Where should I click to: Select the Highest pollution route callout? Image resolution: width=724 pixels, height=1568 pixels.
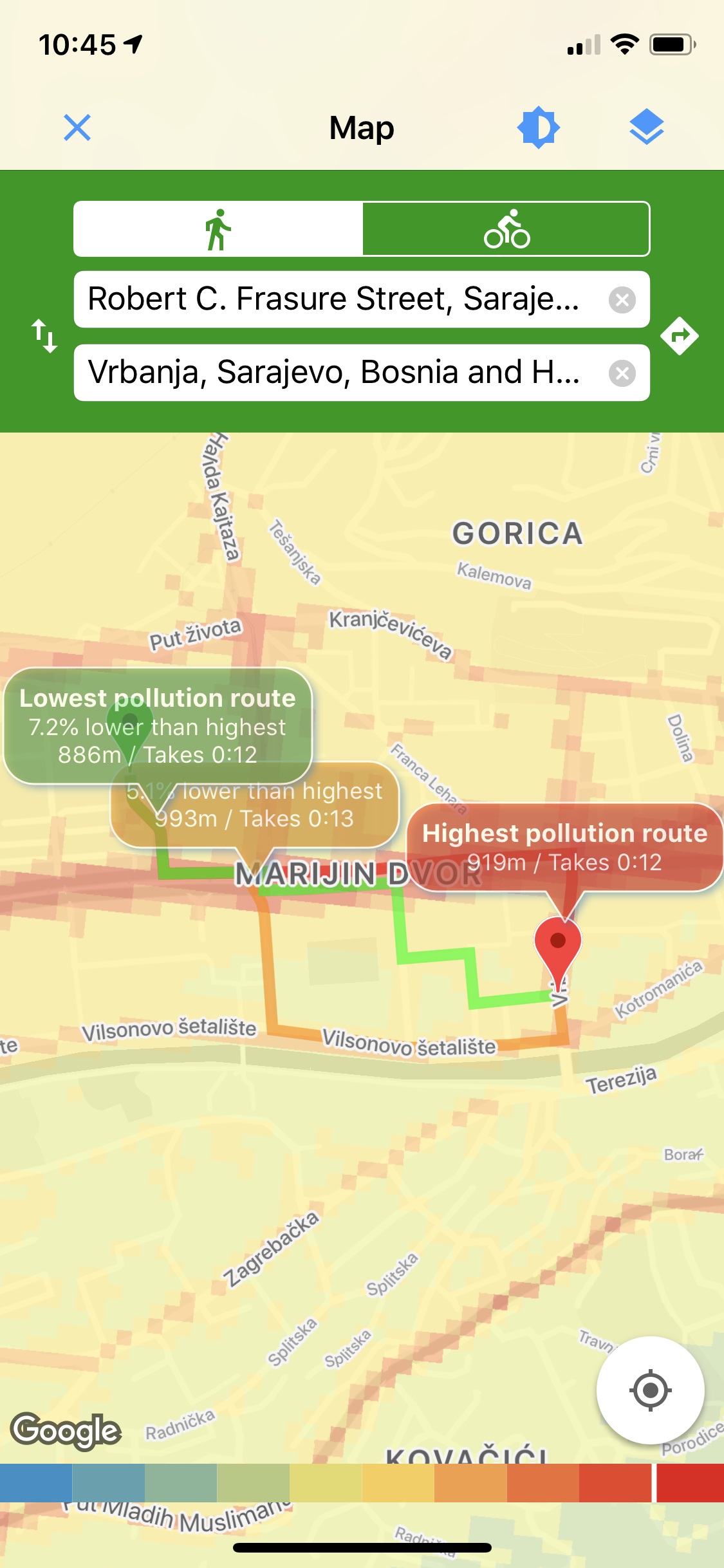click(564, 846)
